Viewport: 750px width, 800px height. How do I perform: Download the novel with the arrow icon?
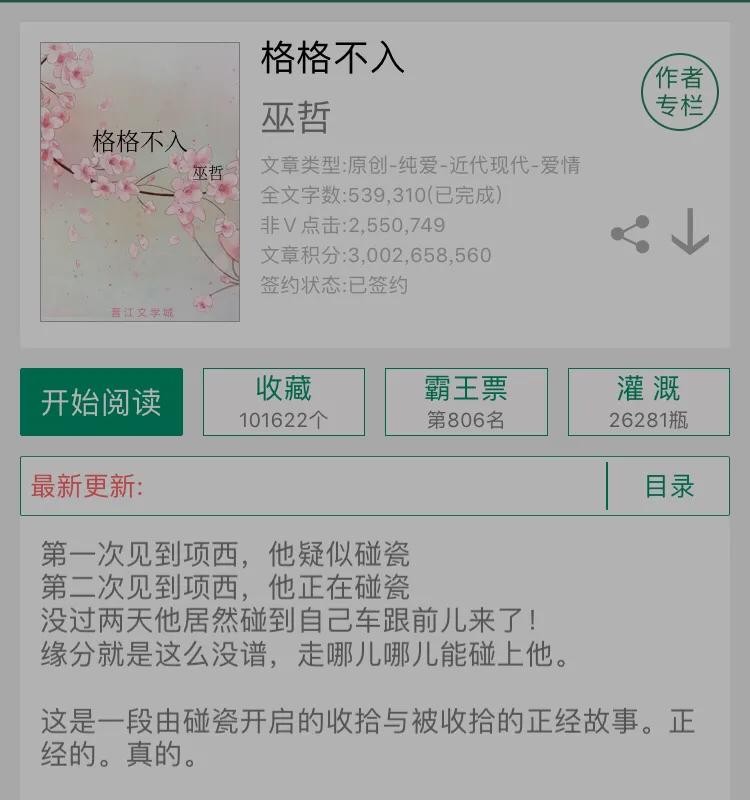coord(690,232)
